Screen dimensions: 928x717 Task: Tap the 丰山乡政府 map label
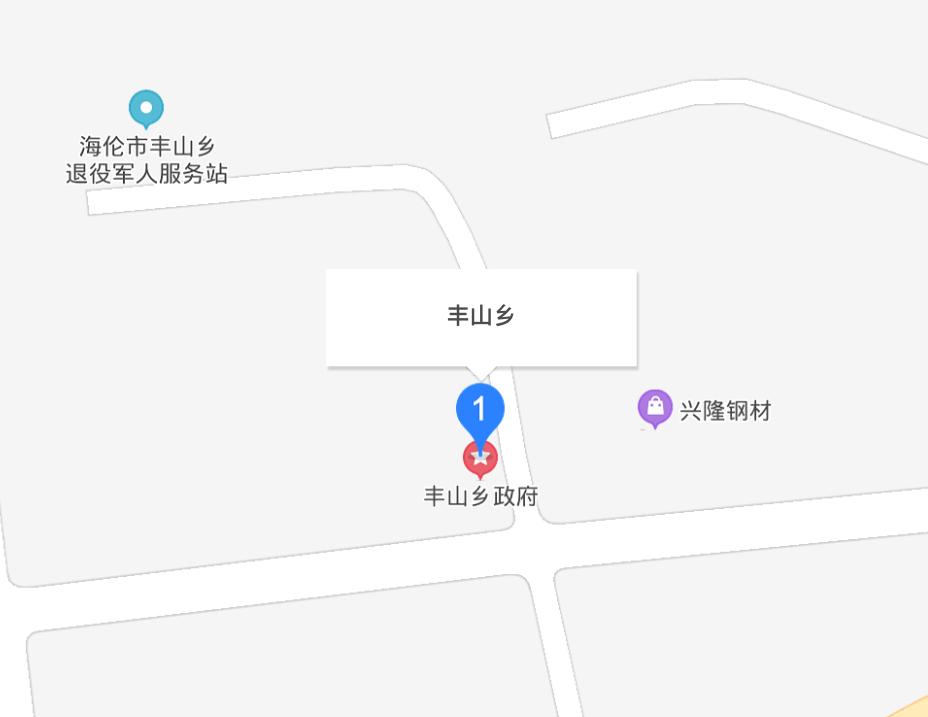(481, 496)
